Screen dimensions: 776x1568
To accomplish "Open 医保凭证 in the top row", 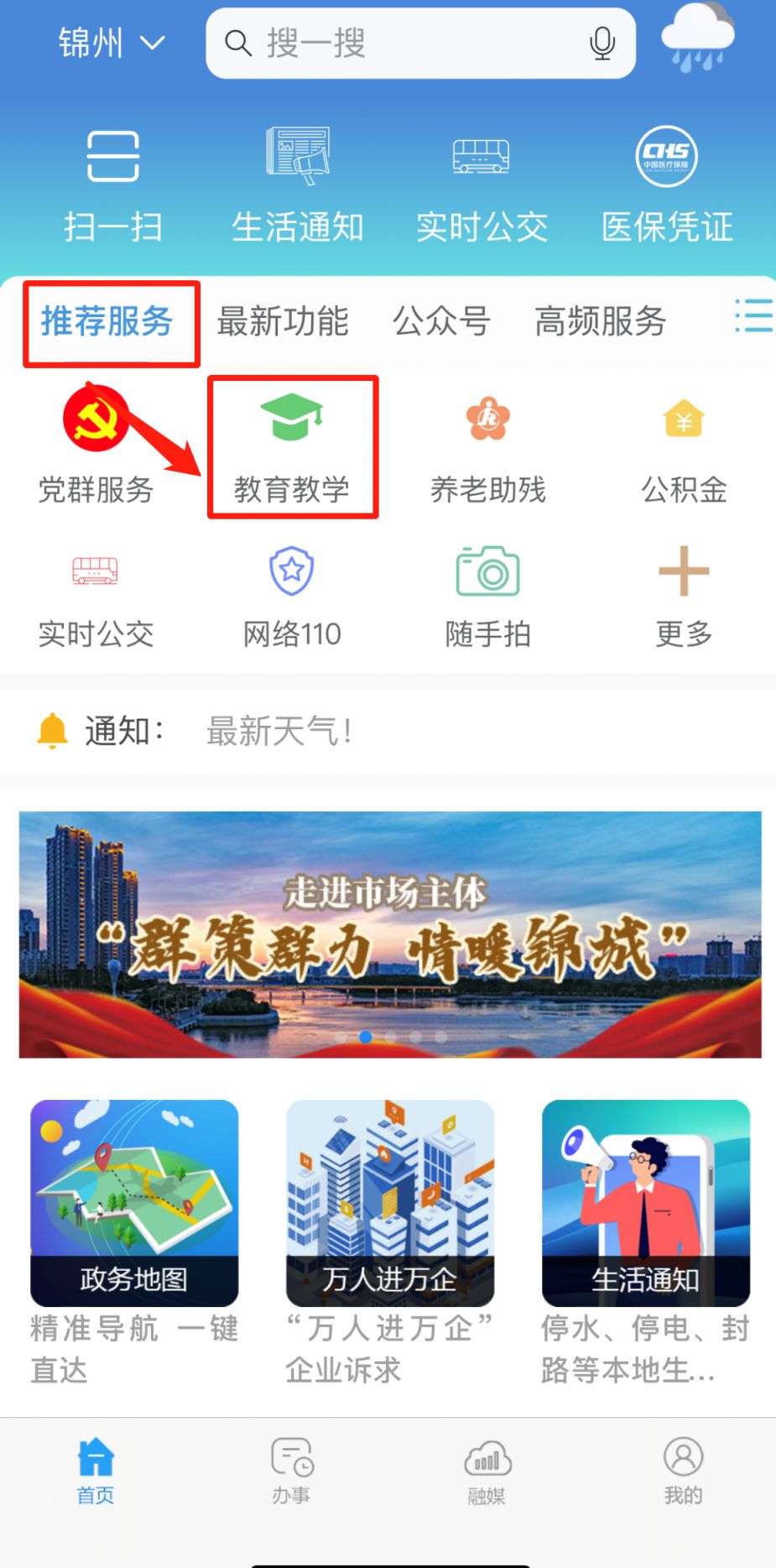I will click(667, 185).
